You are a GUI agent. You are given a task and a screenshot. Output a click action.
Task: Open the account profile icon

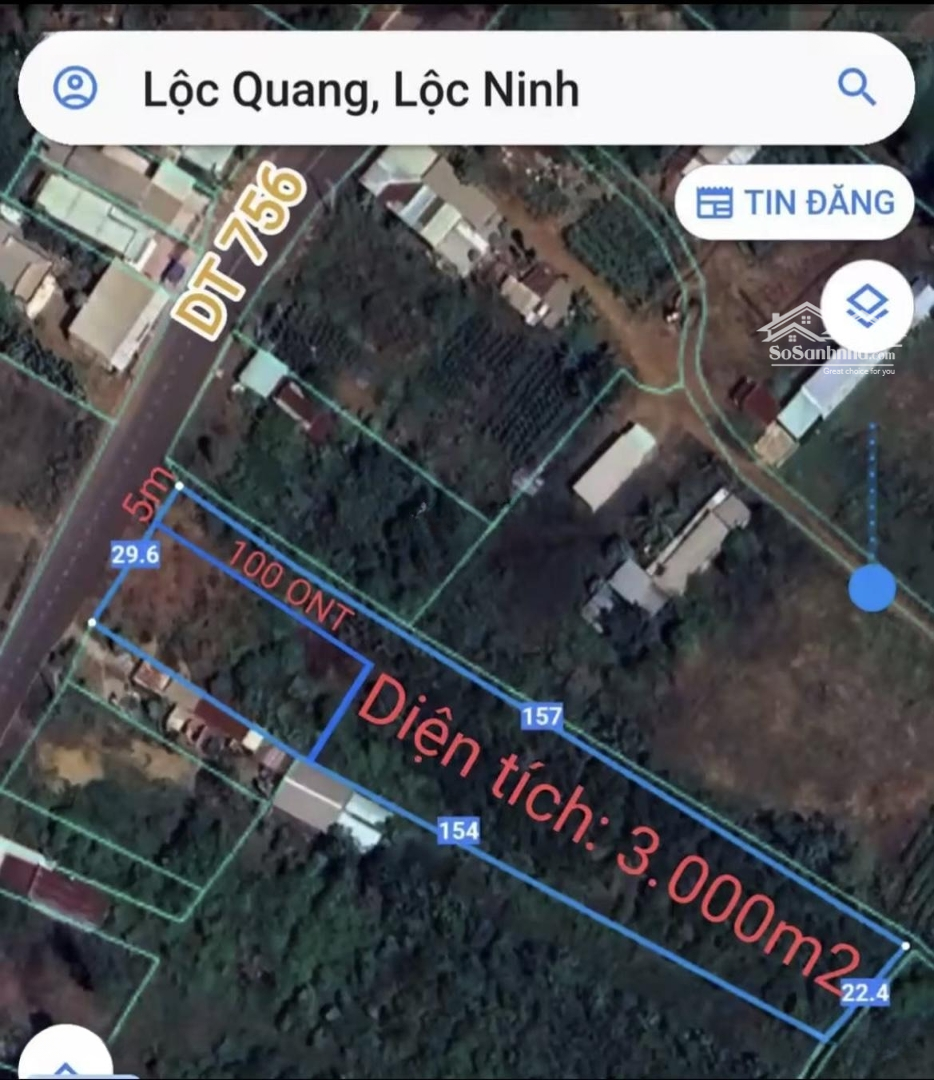pos(75,89)
